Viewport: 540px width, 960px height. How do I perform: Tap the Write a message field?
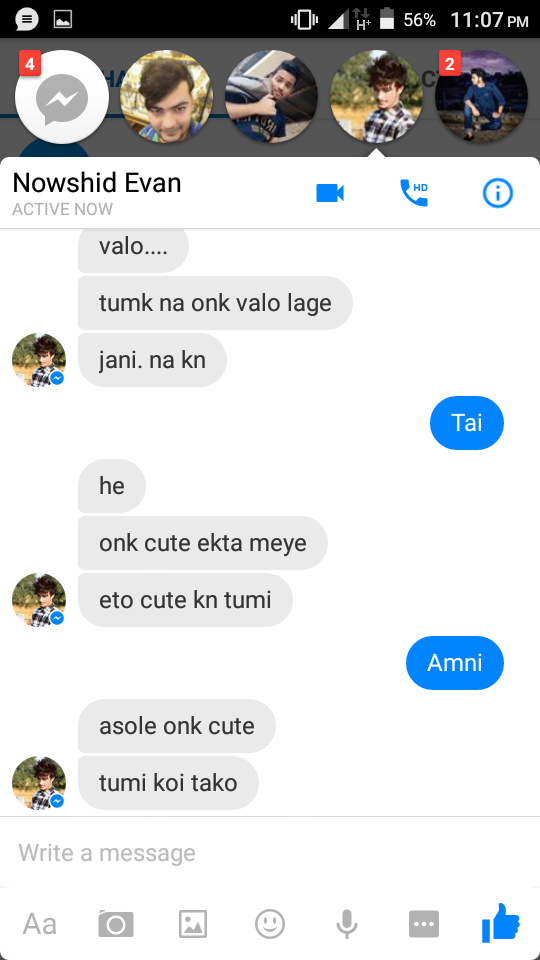[270, 852]
